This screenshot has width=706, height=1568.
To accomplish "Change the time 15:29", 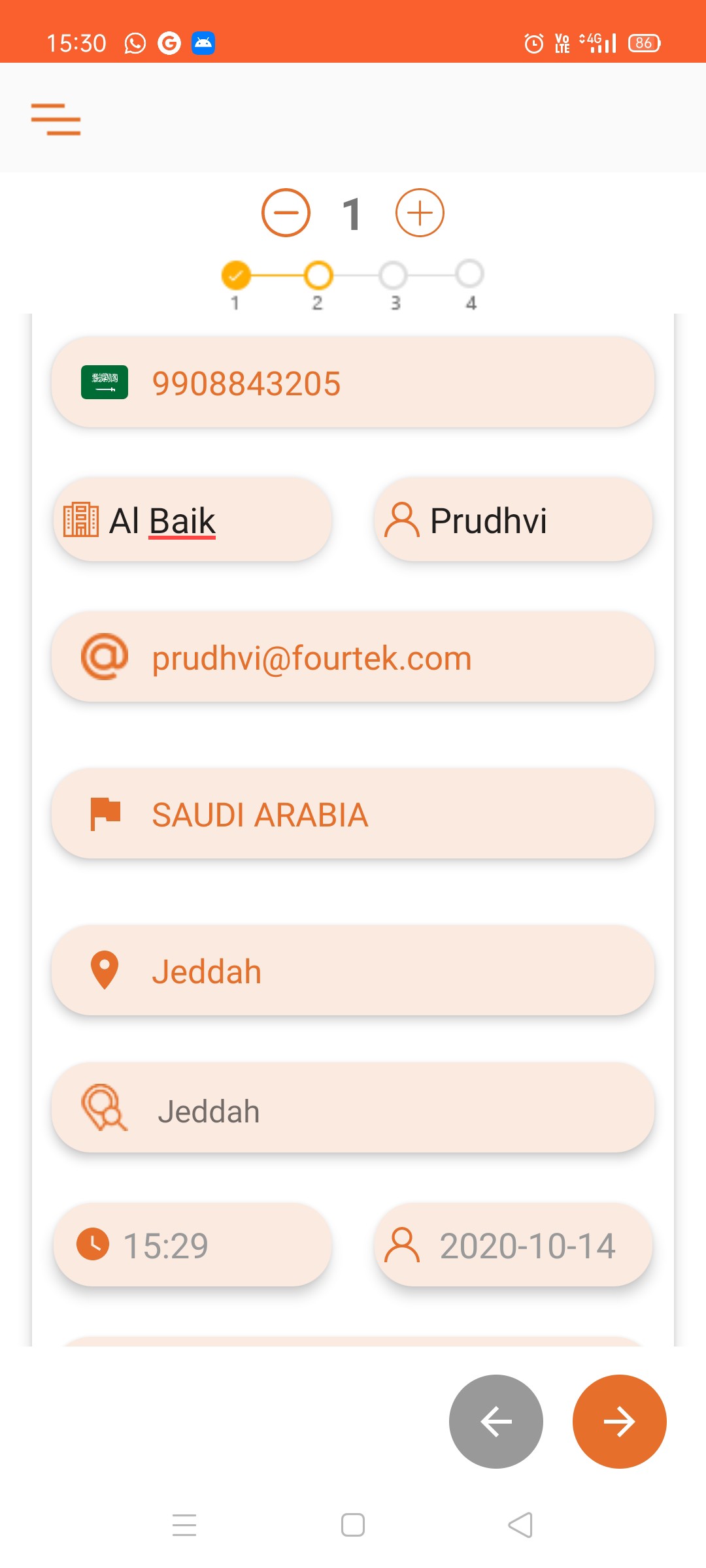I will 193,1245.
